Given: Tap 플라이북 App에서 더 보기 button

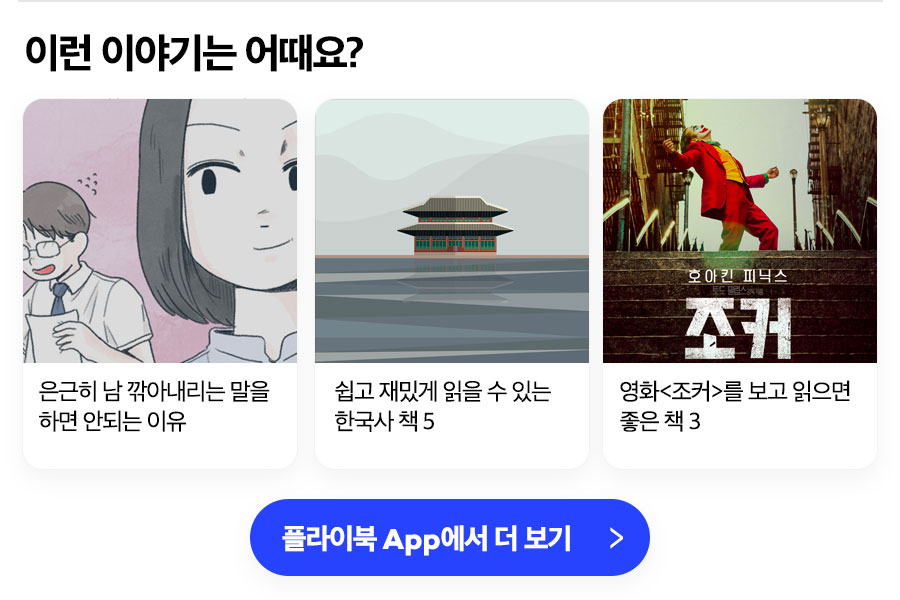Looking at the screenshot, I should [449, 538].
